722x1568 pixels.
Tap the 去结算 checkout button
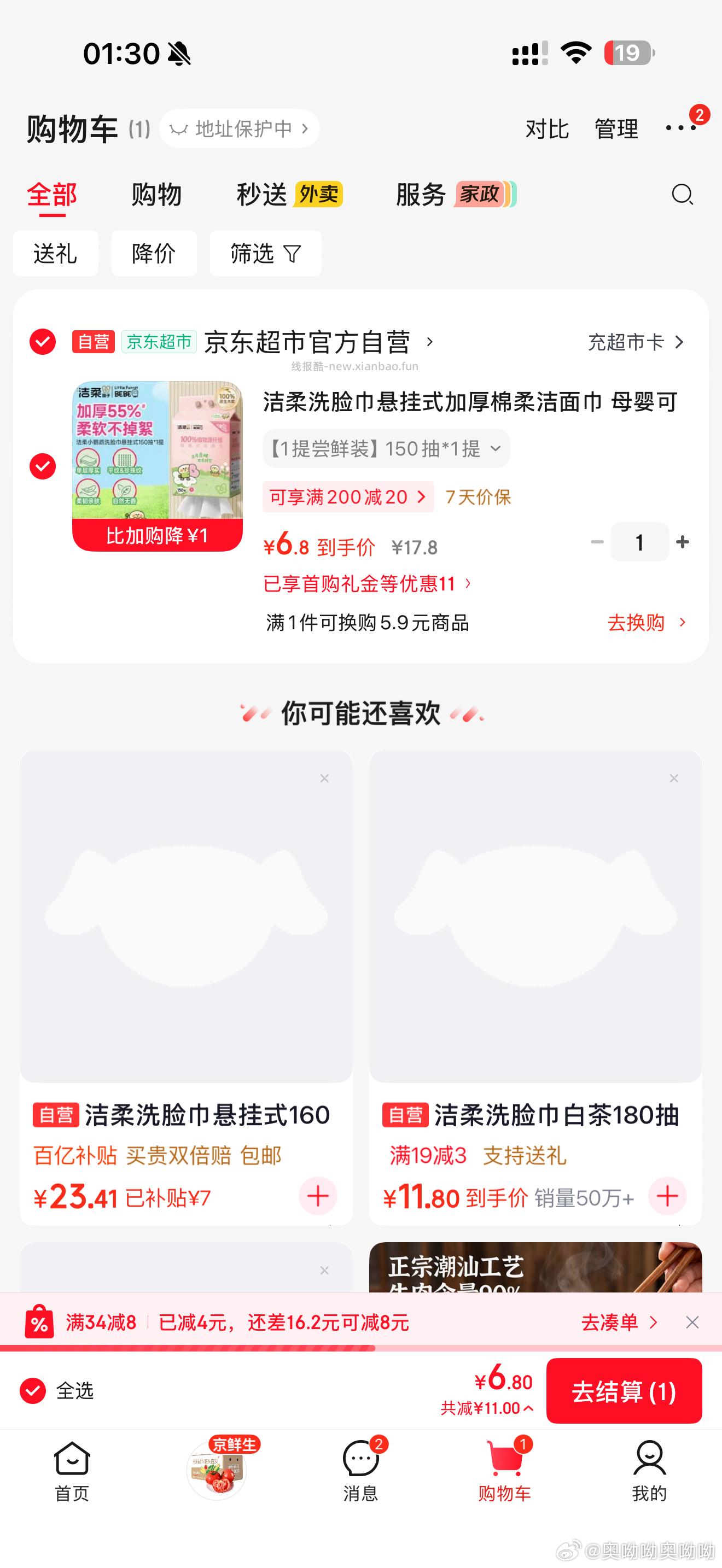point(625,1391)
